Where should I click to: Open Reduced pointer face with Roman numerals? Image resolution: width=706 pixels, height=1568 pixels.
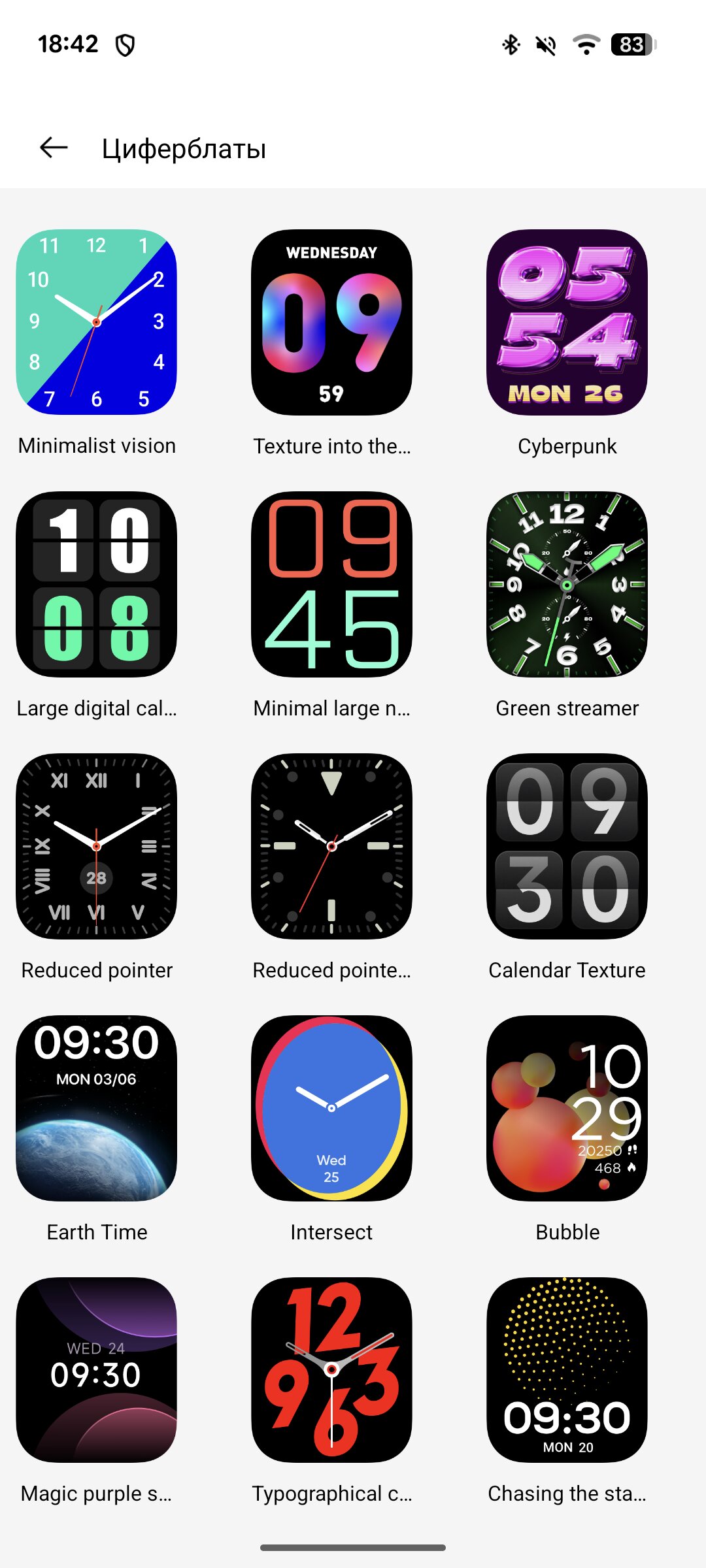(x=96, y=846)
